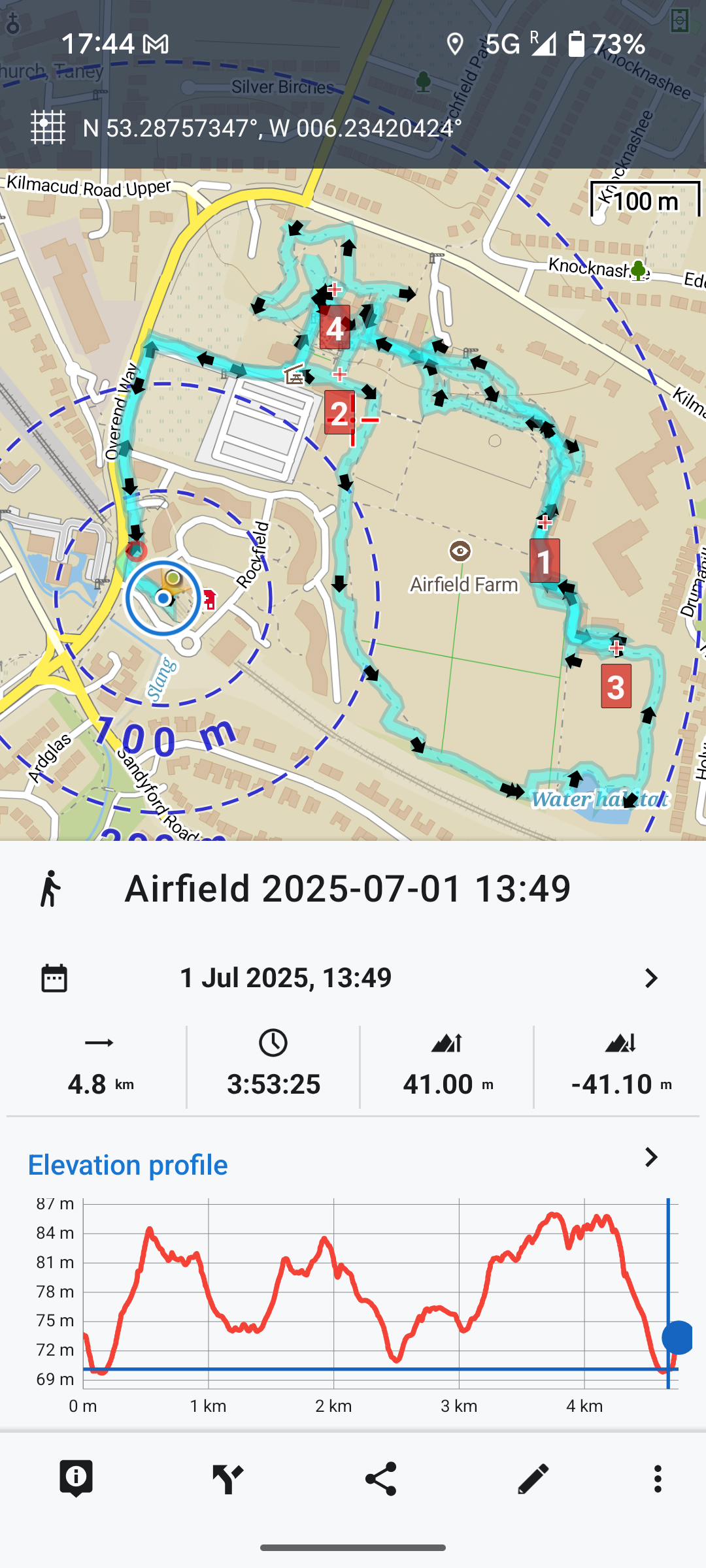Viewport: 706px width, 1568px height.
Task: Open the three-dot overflow menu
Action: pos(658,1478)
